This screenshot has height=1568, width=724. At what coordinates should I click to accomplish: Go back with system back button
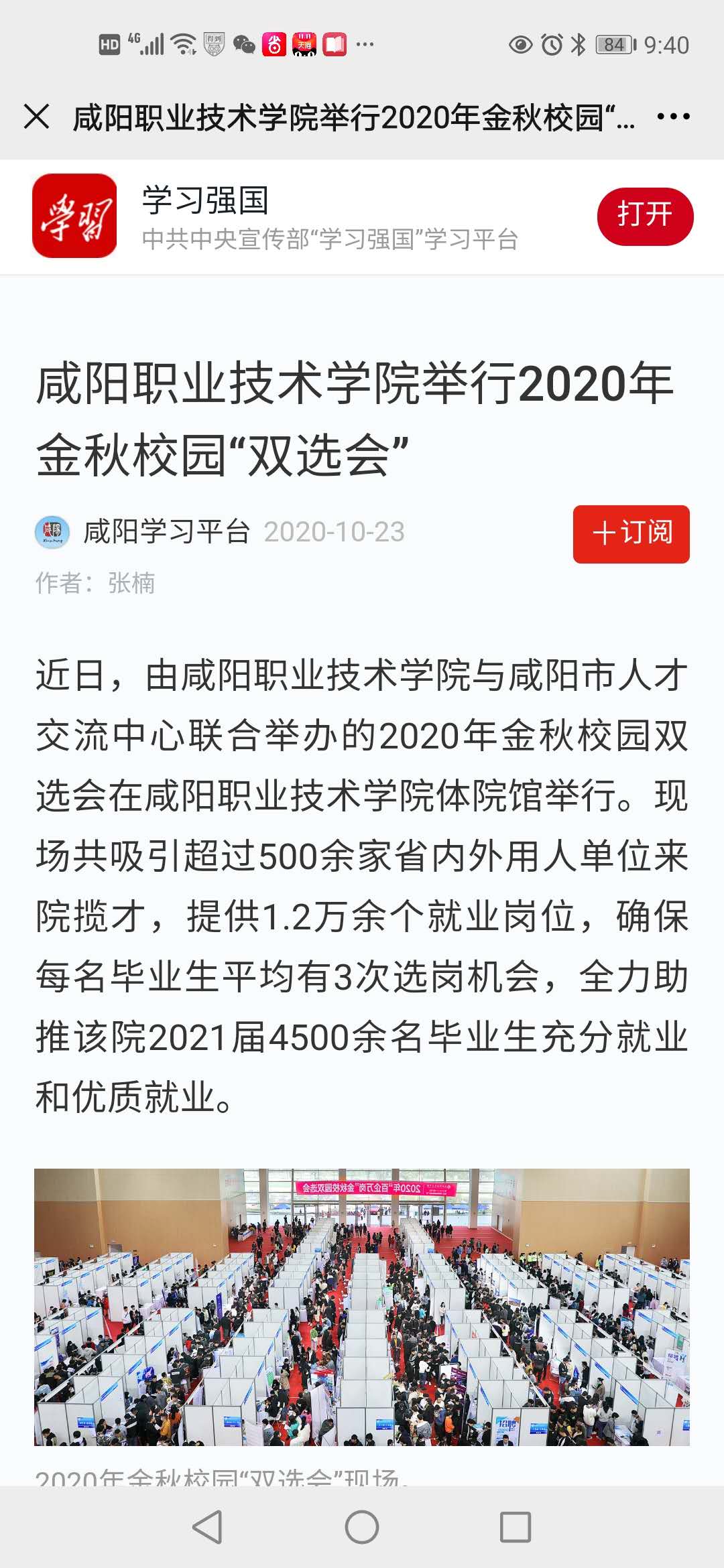[x=207, y=1528]
